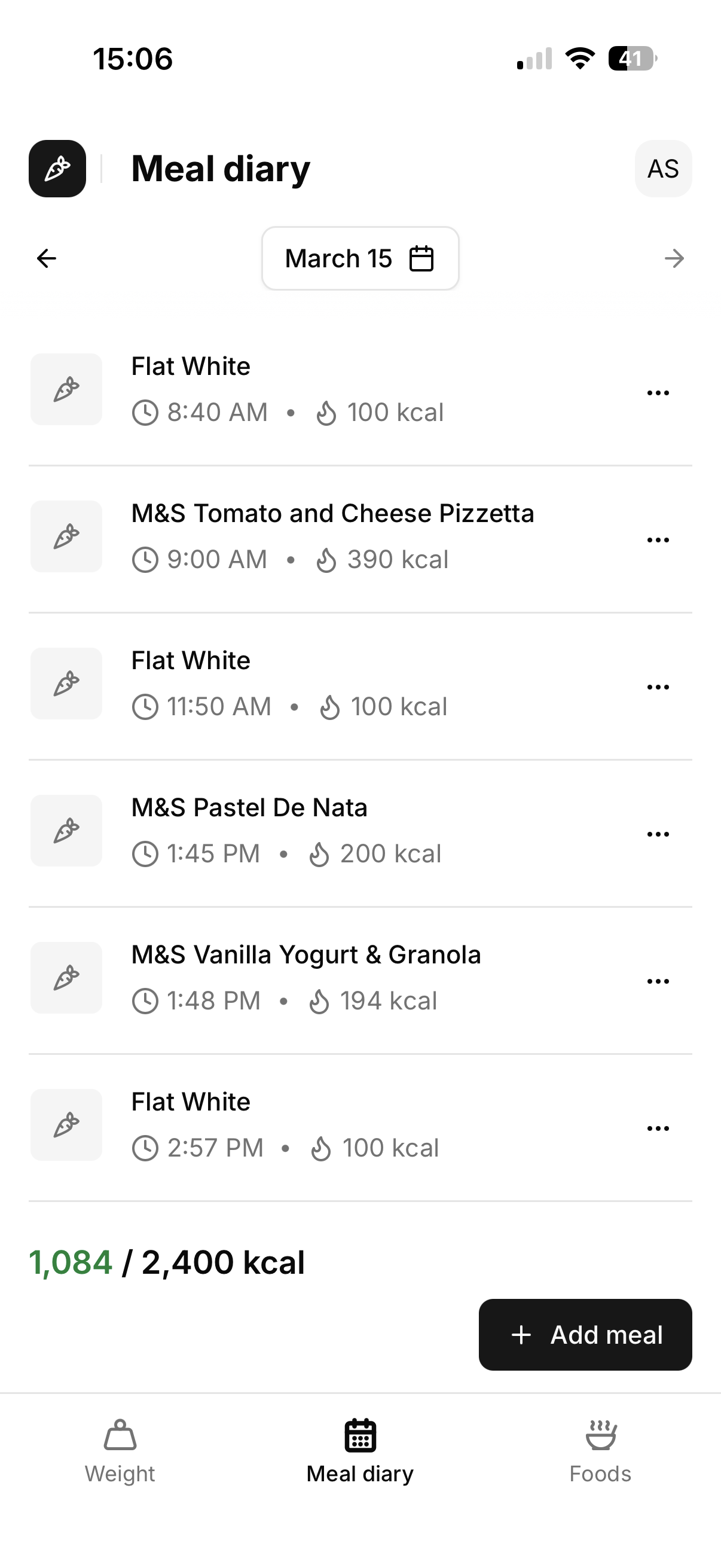Tap the Add meal button

pyautogui.click(x=585, y=1334)
